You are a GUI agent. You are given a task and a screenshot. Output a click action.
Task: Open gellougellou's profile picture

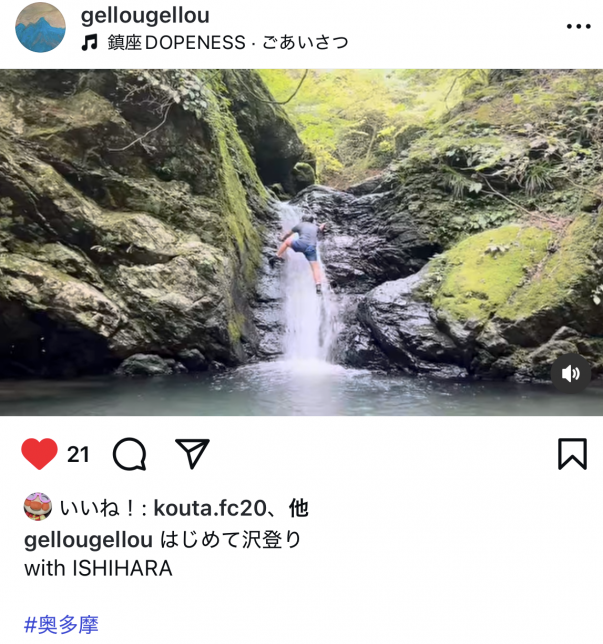pos(40,28)
